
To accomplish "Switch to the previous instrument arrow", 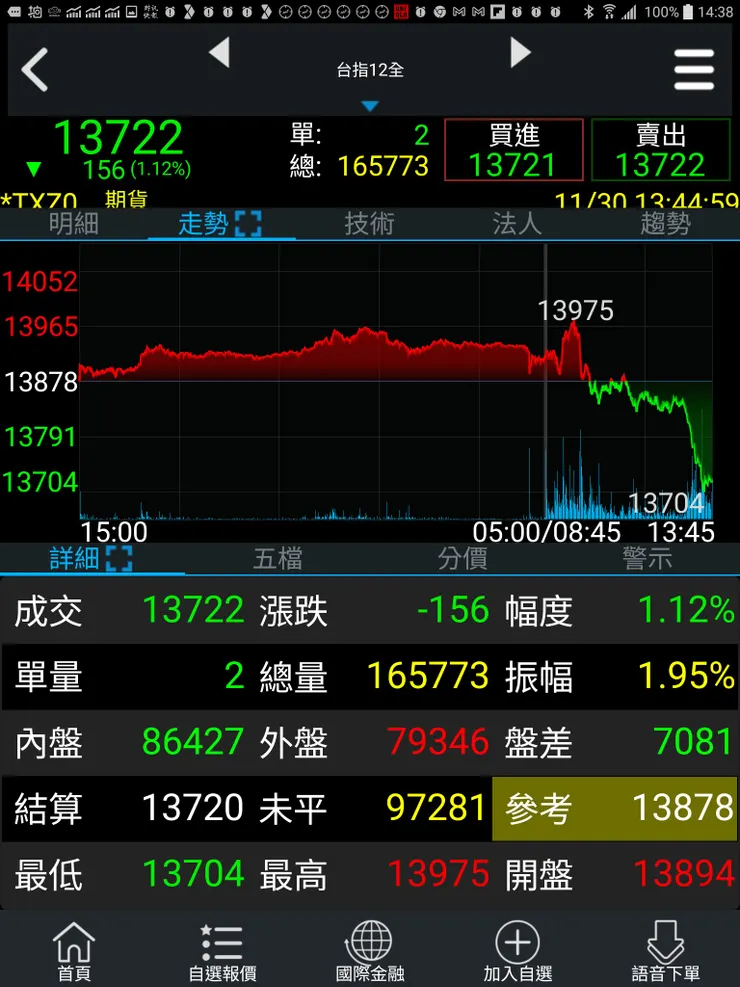I will pos(220,53).
